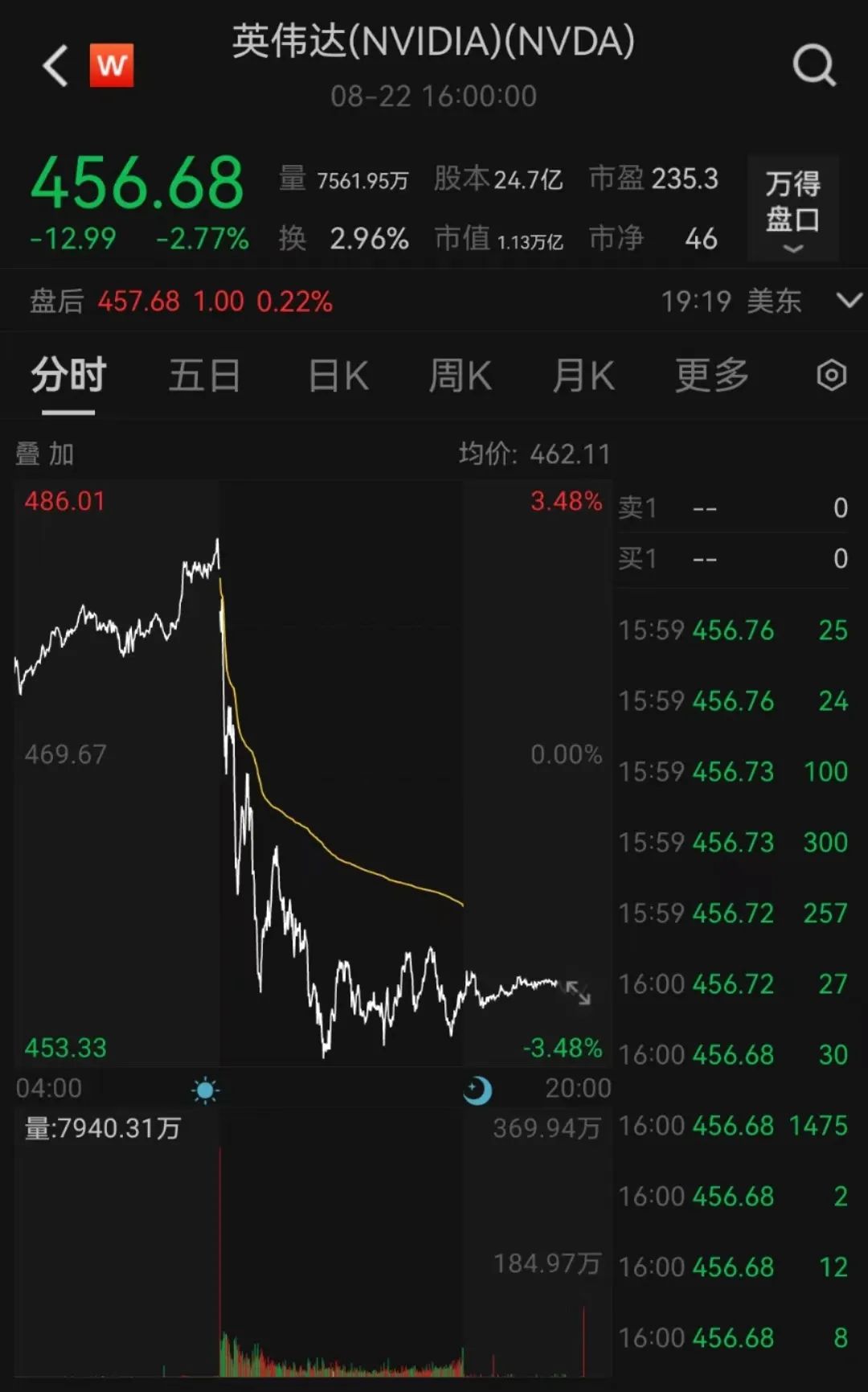Expand the chart to full screen
The height and width of the screenshot is (1392, 868).
click(578, 992)
